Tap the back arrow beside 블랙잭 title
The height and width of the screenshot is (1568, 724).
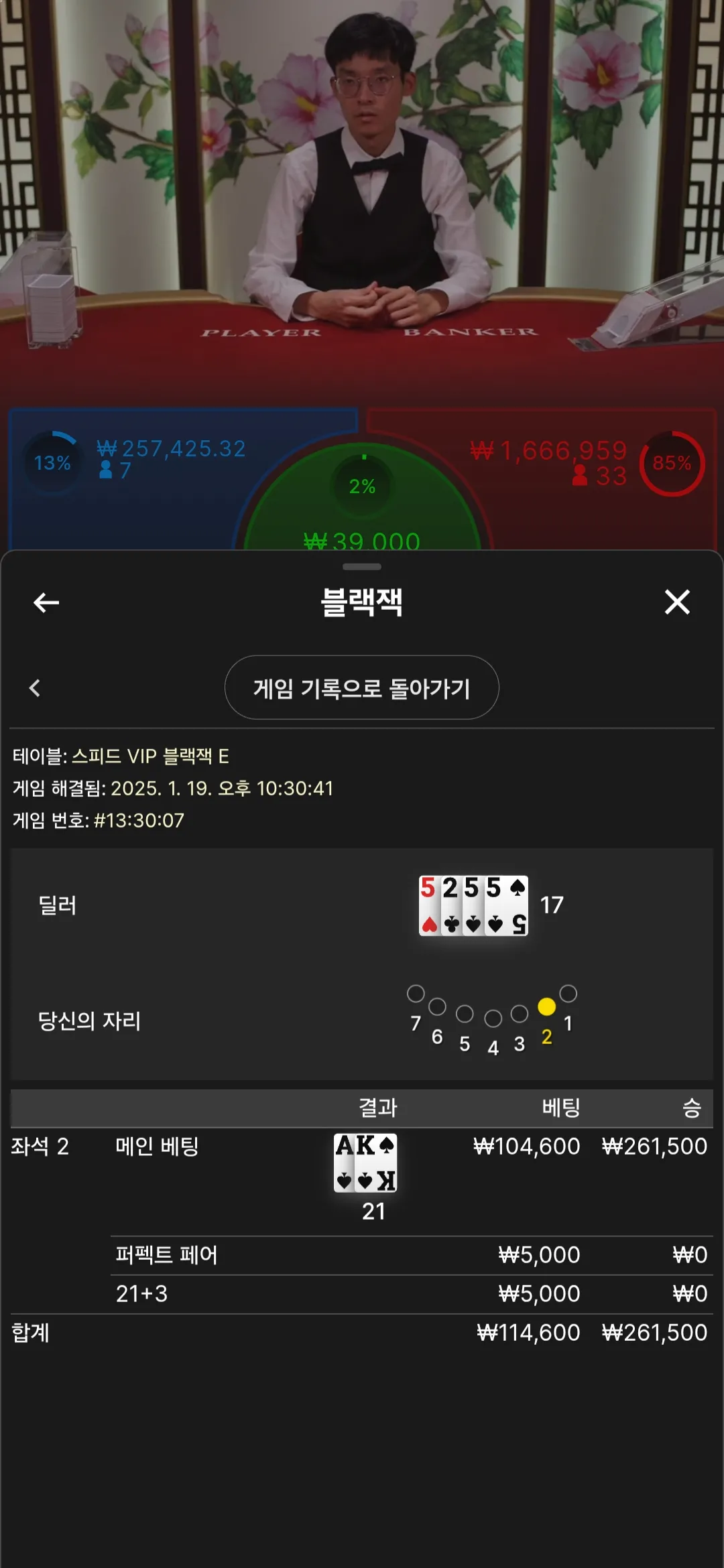pyautogui.click(x=46, y=602)
